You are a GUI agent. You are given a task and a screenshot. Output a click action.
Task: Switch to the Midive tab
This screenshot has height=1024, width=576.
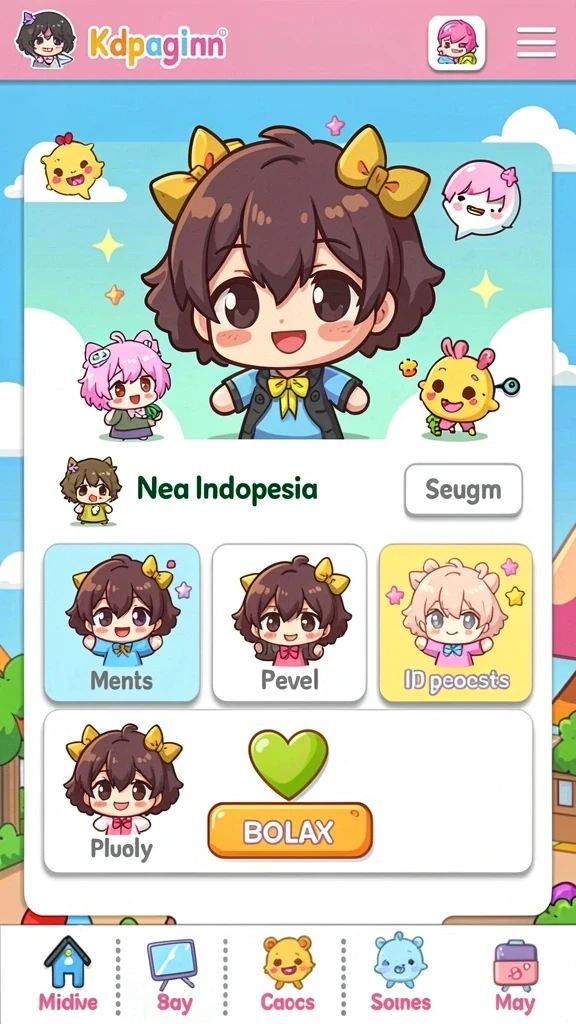tap(68, 974)
